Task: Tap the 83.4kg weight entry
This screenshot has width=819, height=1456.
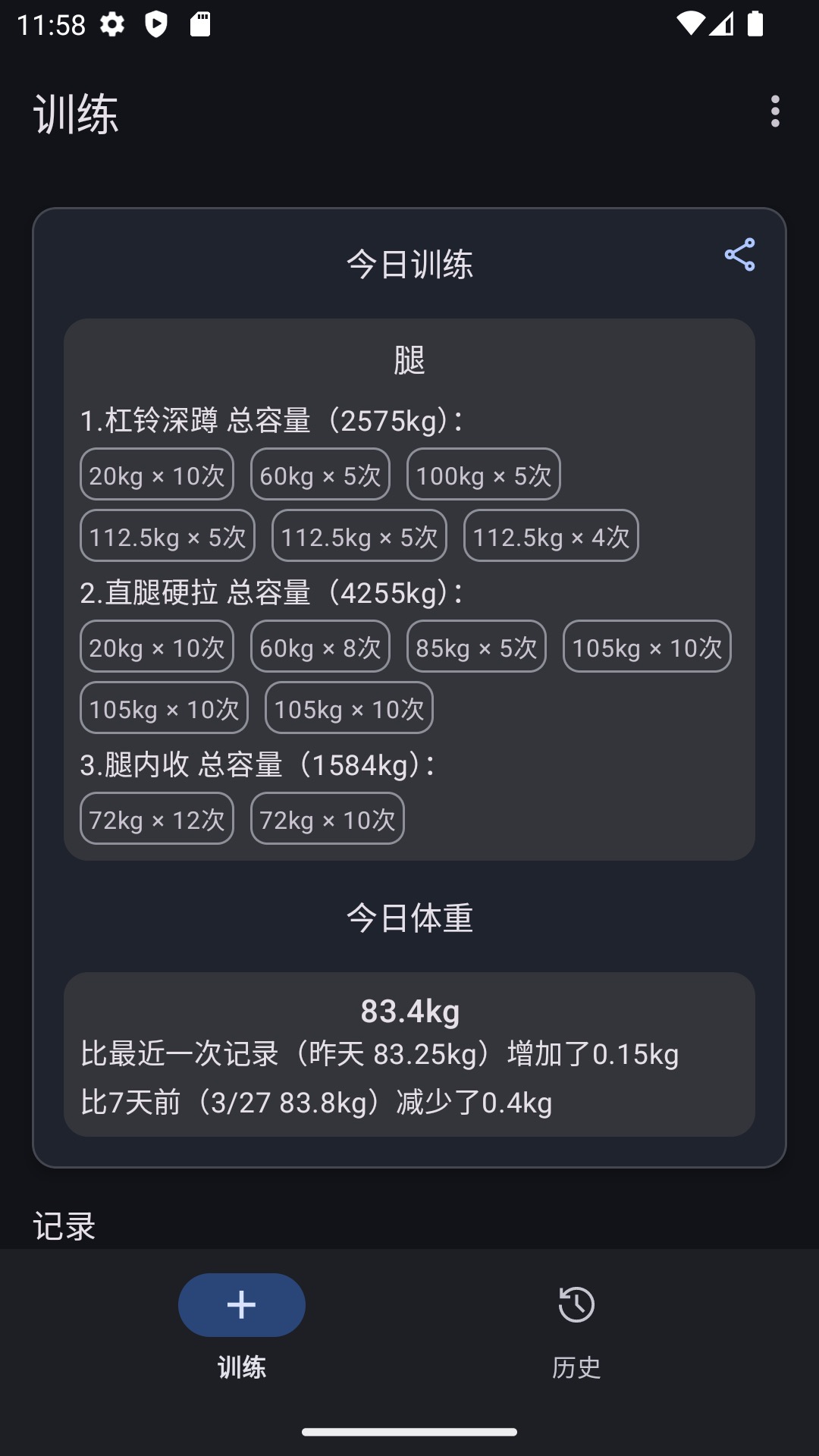Action: point(409,1009)
